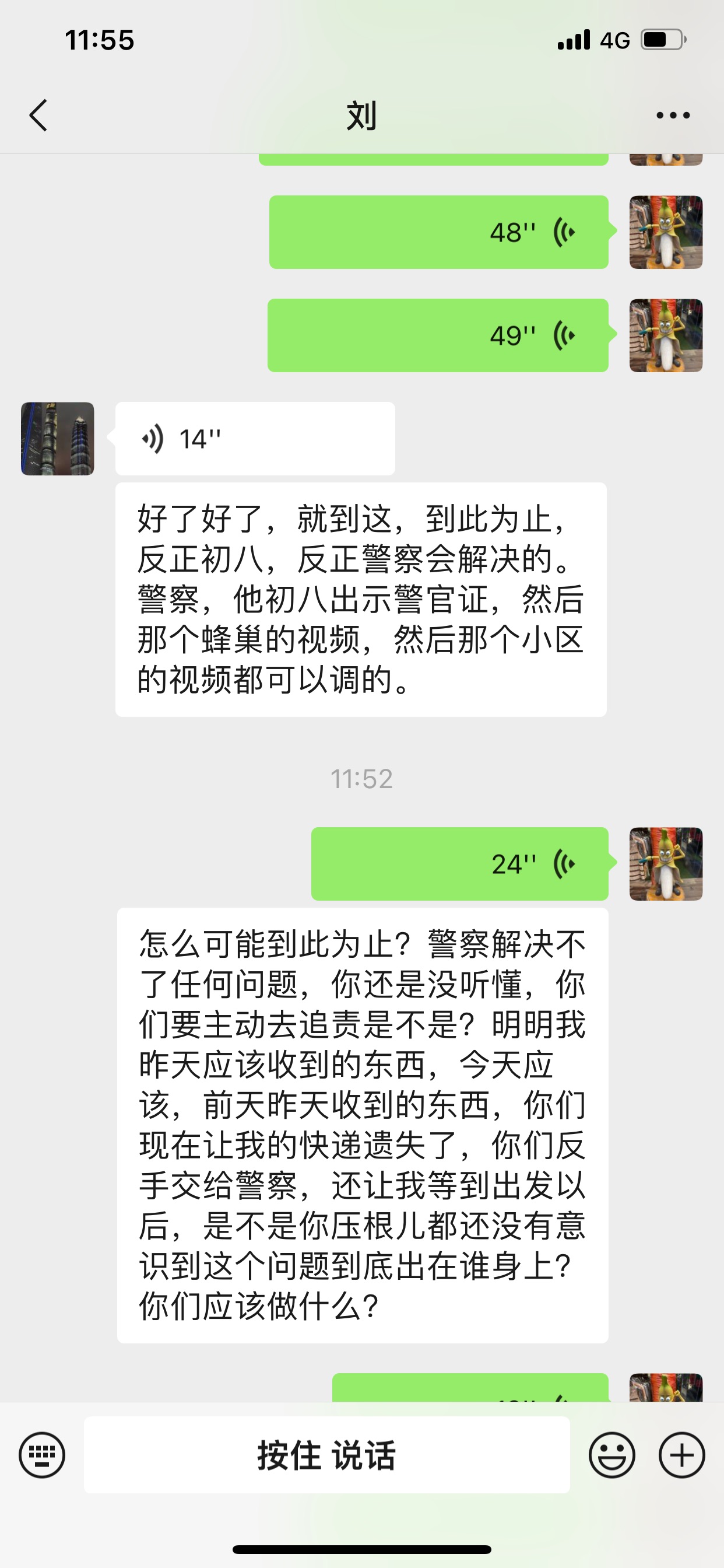
Task: Go back to the chat list
Action: (x=38, y=115)
